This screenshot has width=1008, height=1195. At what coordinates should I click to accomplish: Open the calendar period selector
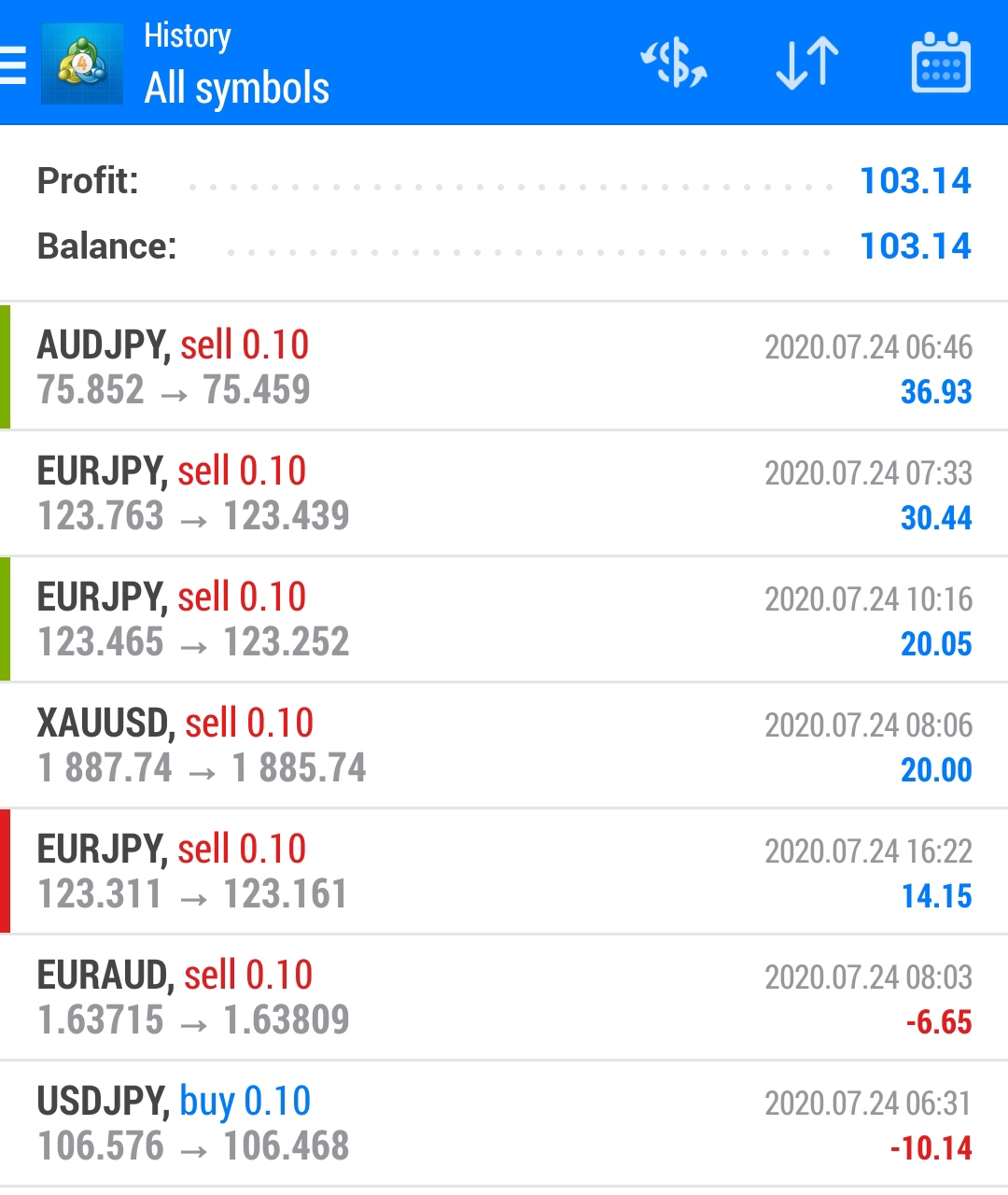[x=940, y=63]
